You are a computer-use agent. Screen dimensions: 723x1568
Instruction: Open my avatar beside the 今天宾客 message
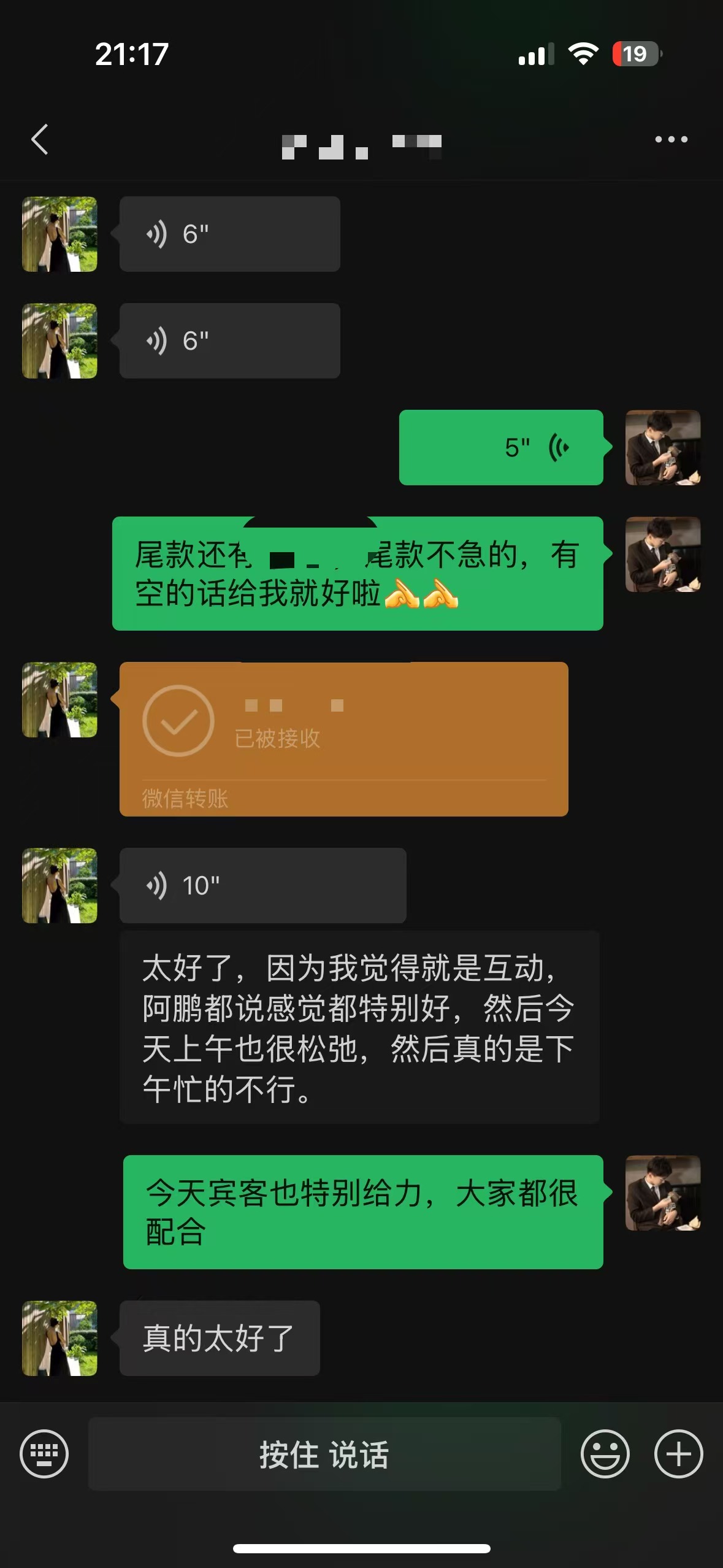(663, 1193)
